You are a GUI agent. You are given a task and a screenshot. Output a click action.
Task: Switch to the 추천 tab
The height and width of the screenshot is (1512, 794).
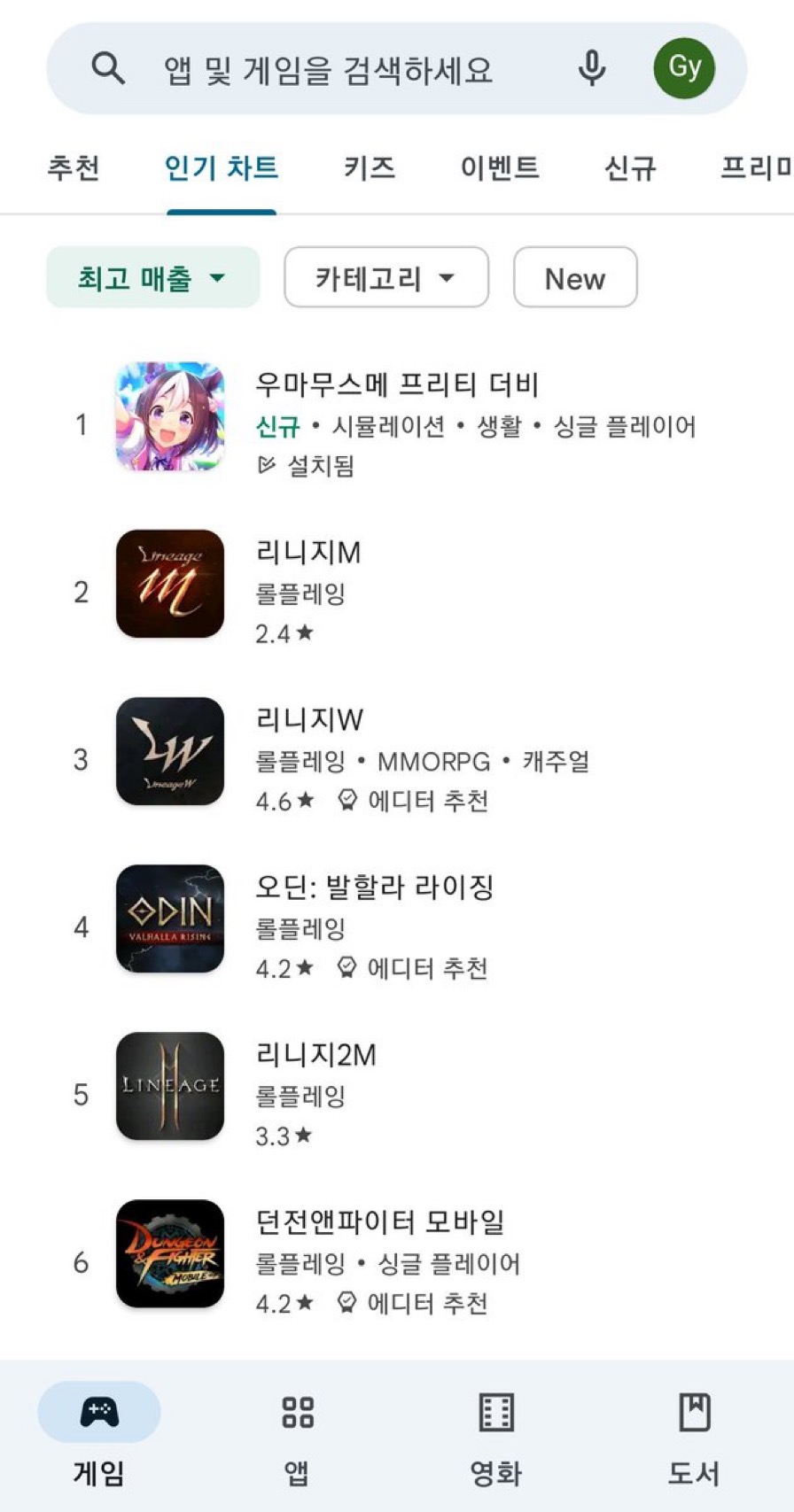click(x=74, y=167)
